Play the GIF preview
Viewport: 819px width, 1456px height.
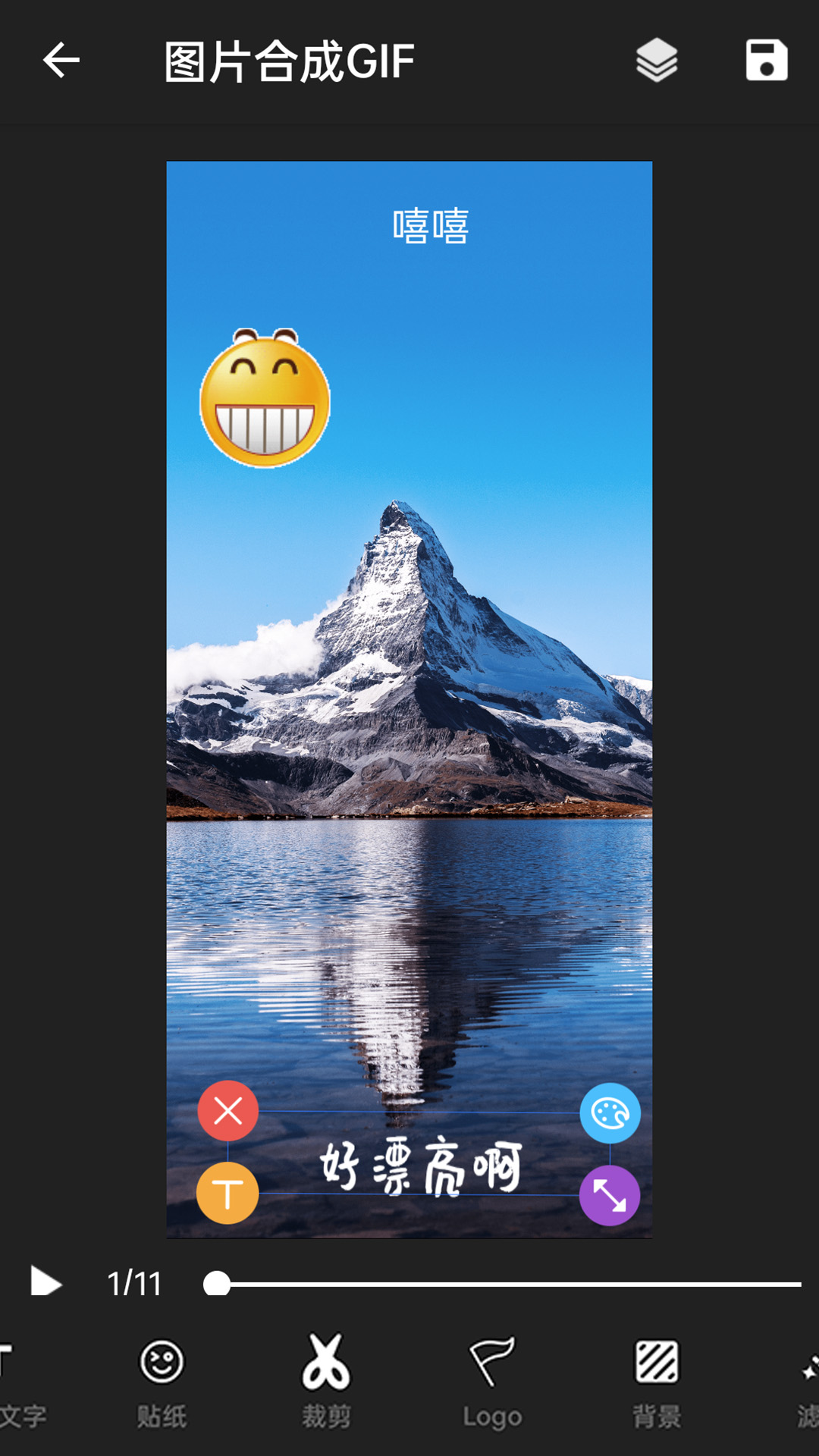point(45,1282)
